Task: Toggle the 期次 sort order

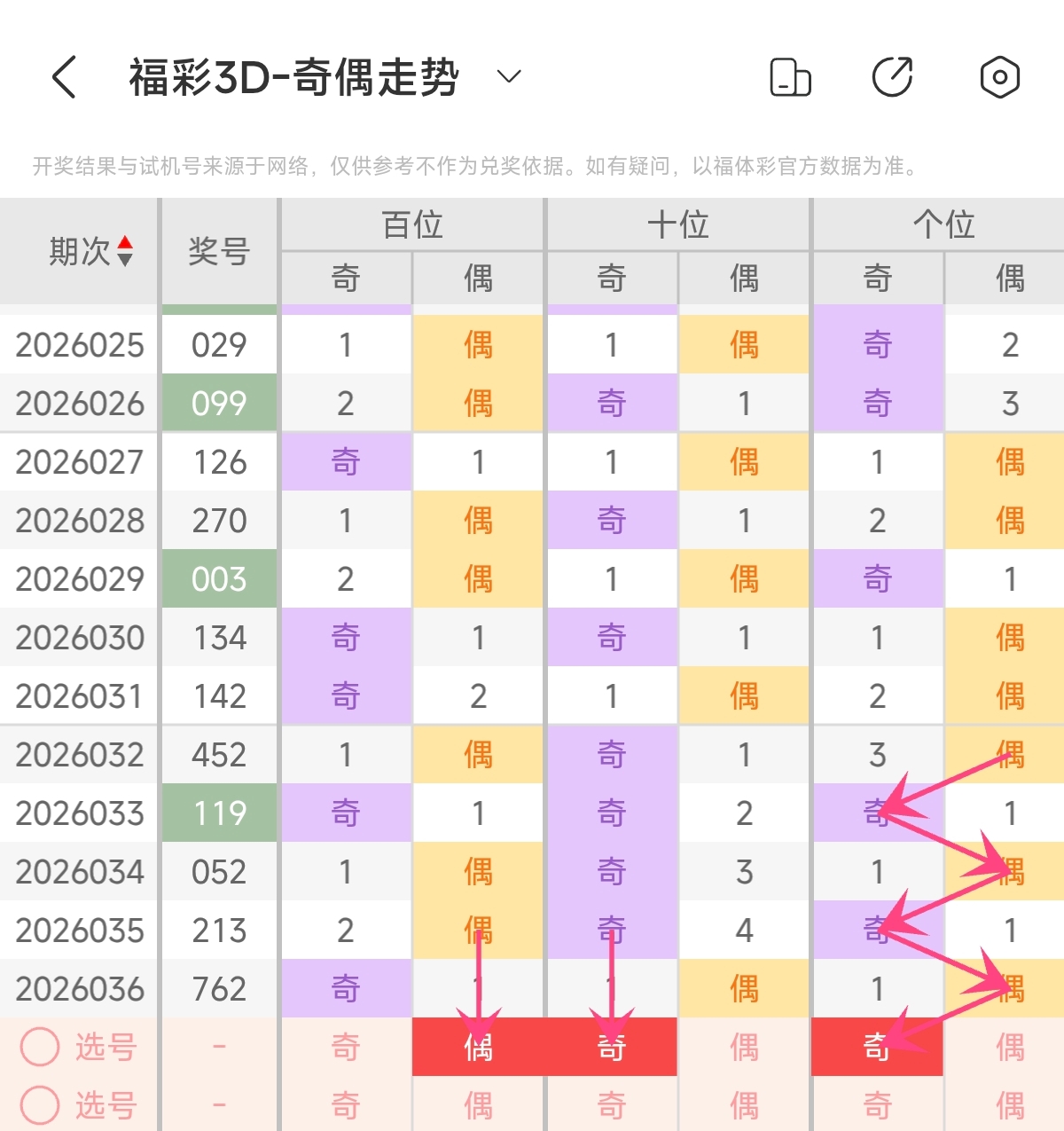Action: coord(125,251)
